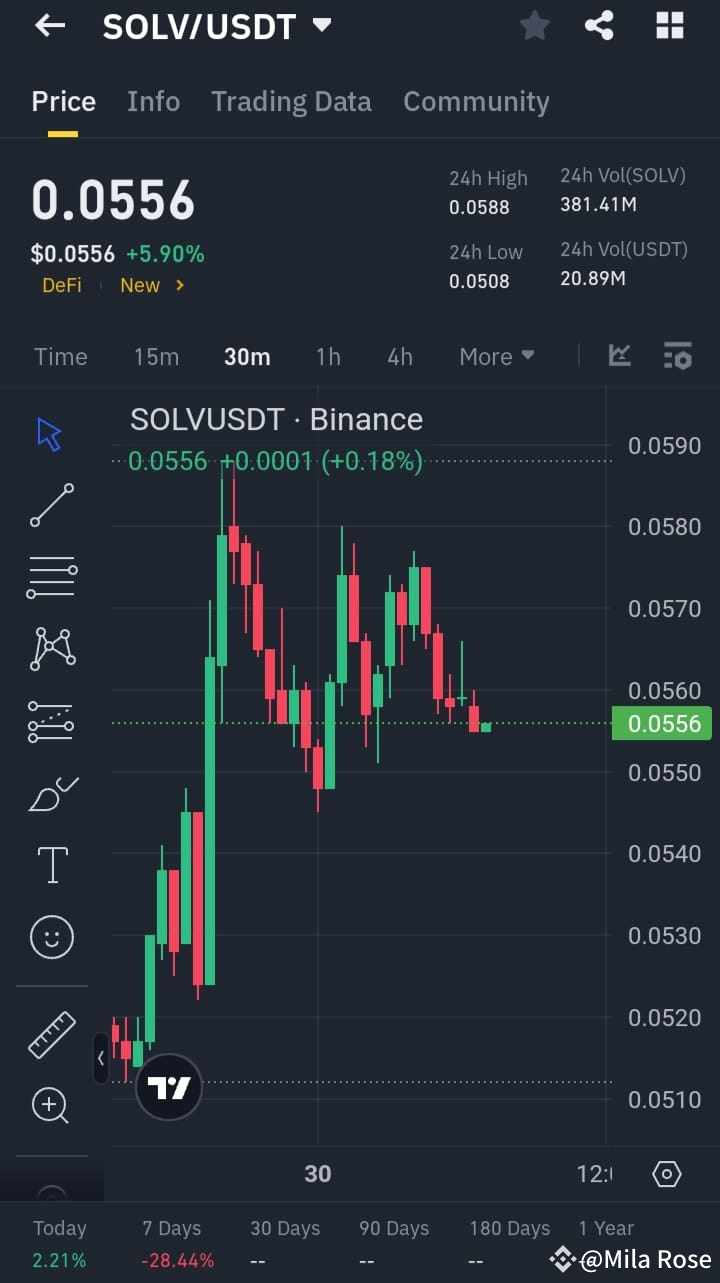Select the cursor tool in the drawing sidebar
This screenshot has width=720, height=1283.
coord(50,432)
